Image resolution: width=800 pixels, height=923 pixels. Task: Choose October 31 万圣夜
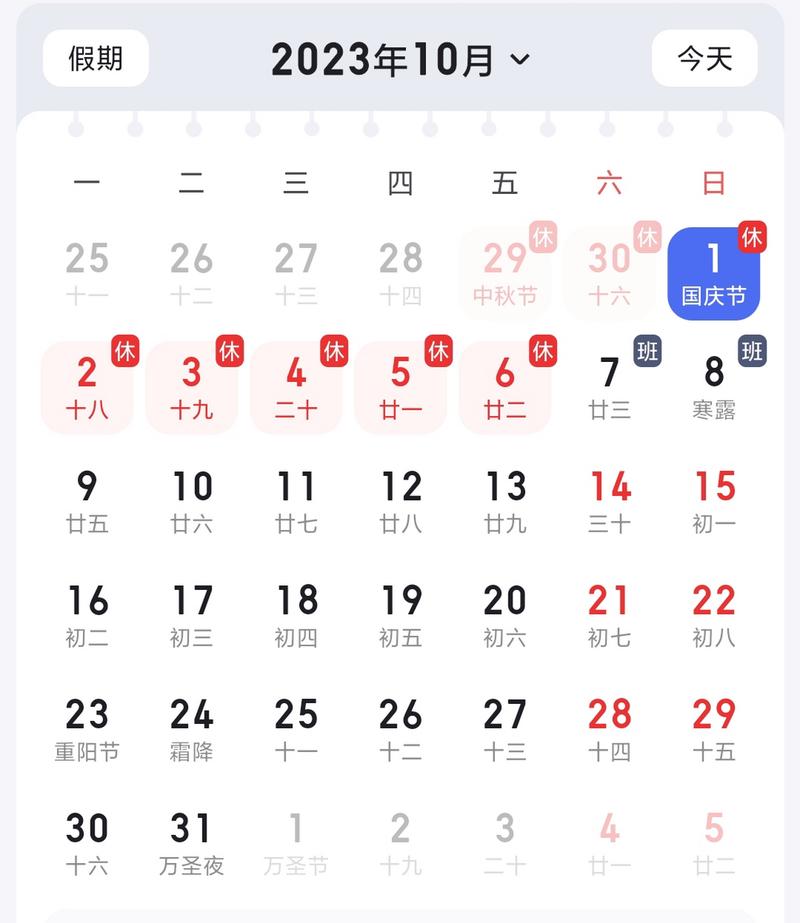pos(191,843)
